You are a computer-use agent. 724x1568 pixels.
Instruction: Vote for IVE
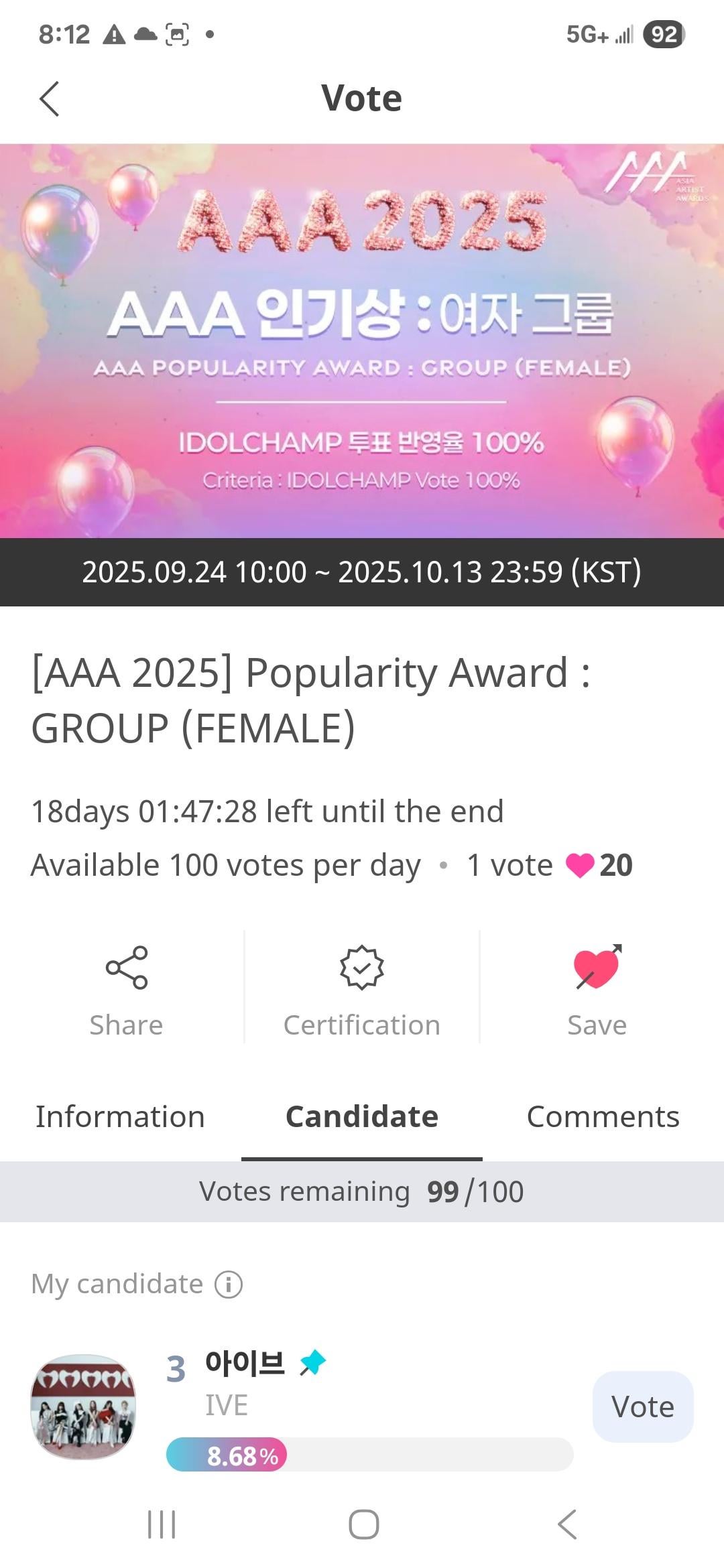[x=642, y=1407]
